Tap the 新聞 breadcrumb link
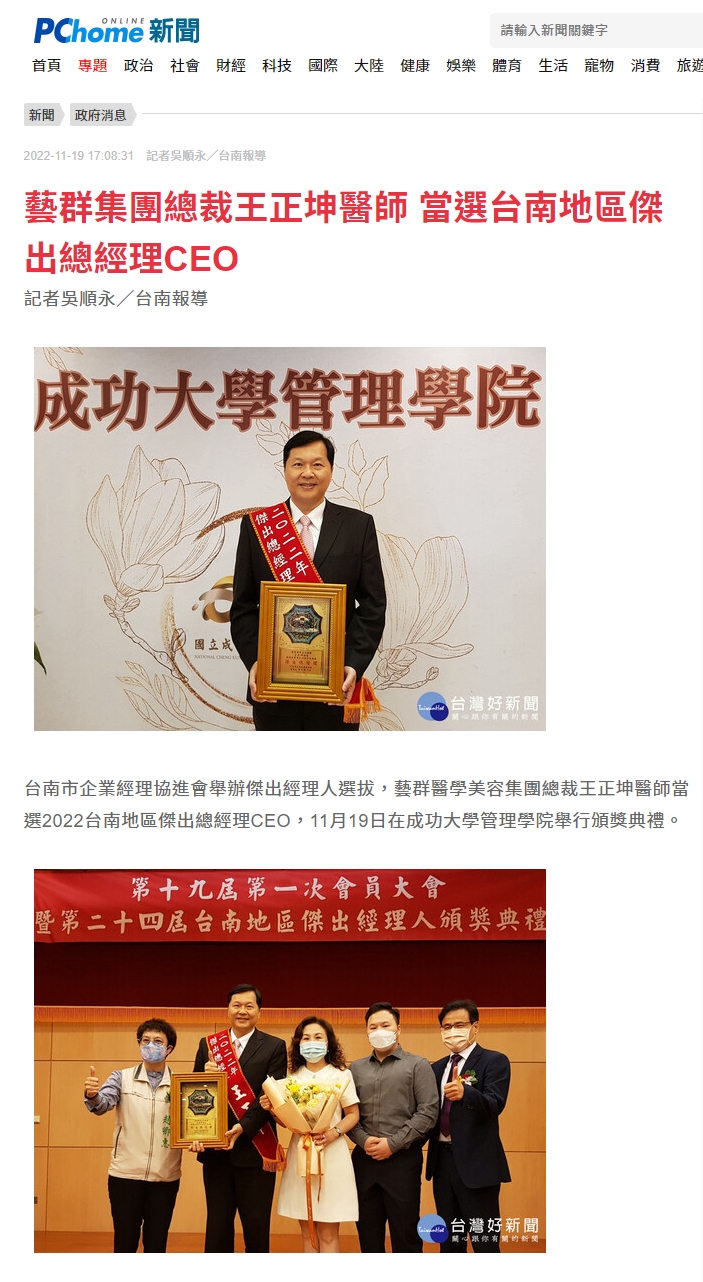The width and height of the screenshot is (703, 1282). point(42,115)
